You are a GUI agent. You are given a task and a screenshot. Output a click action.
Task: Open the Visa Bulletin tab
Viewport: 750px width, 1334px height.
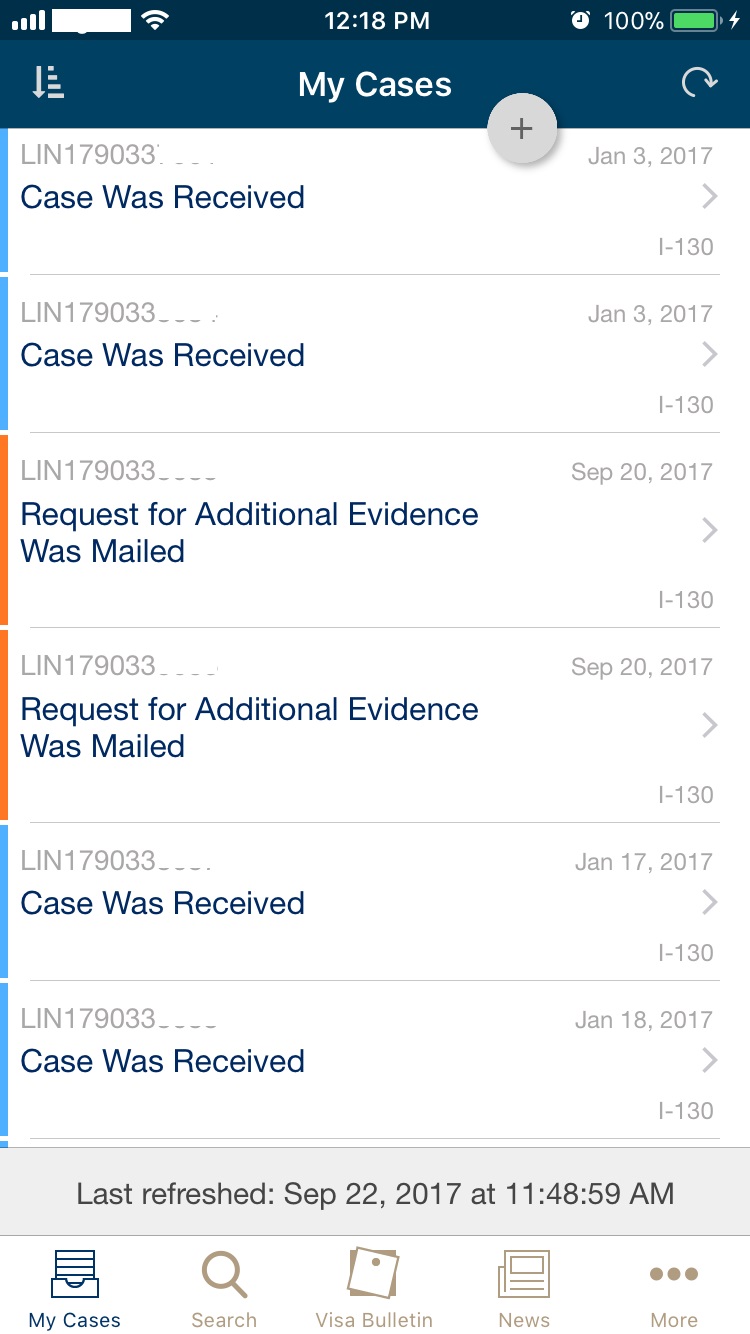[x=374, y=1288]
